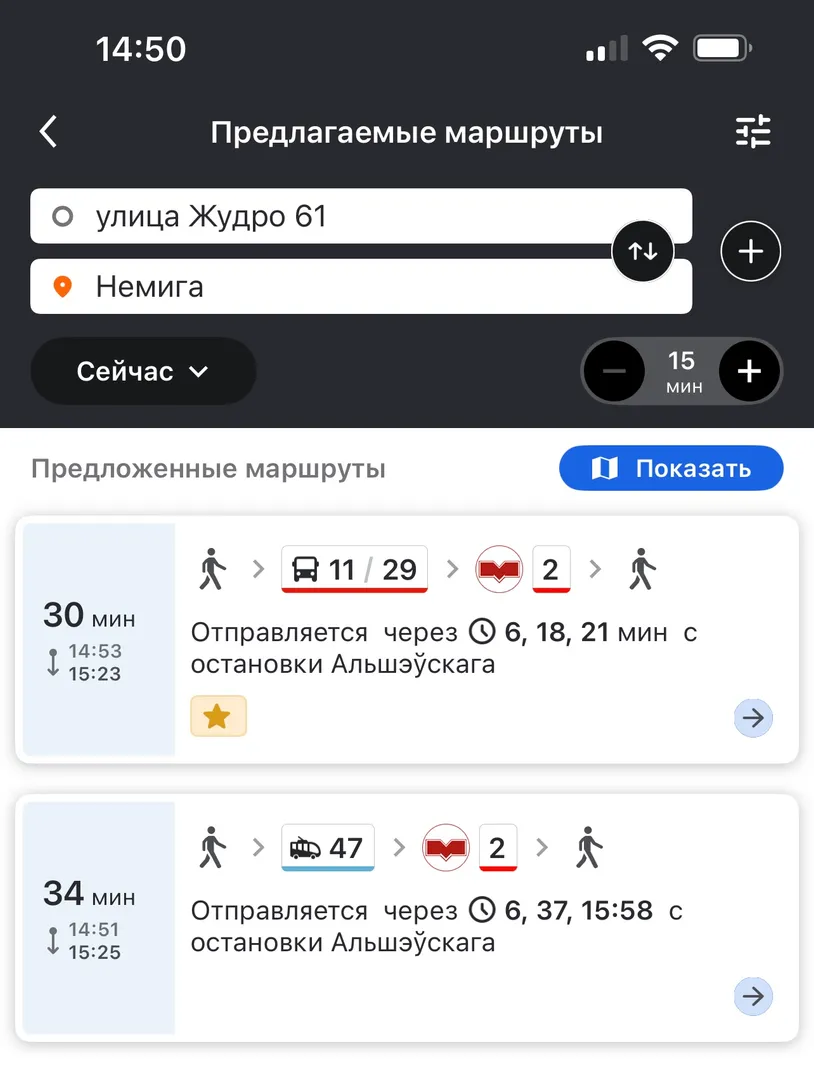Screen dimensions: 814x1080
Task: Expand the Сейчас departure time dropdown
Action: tap(143, 371)
